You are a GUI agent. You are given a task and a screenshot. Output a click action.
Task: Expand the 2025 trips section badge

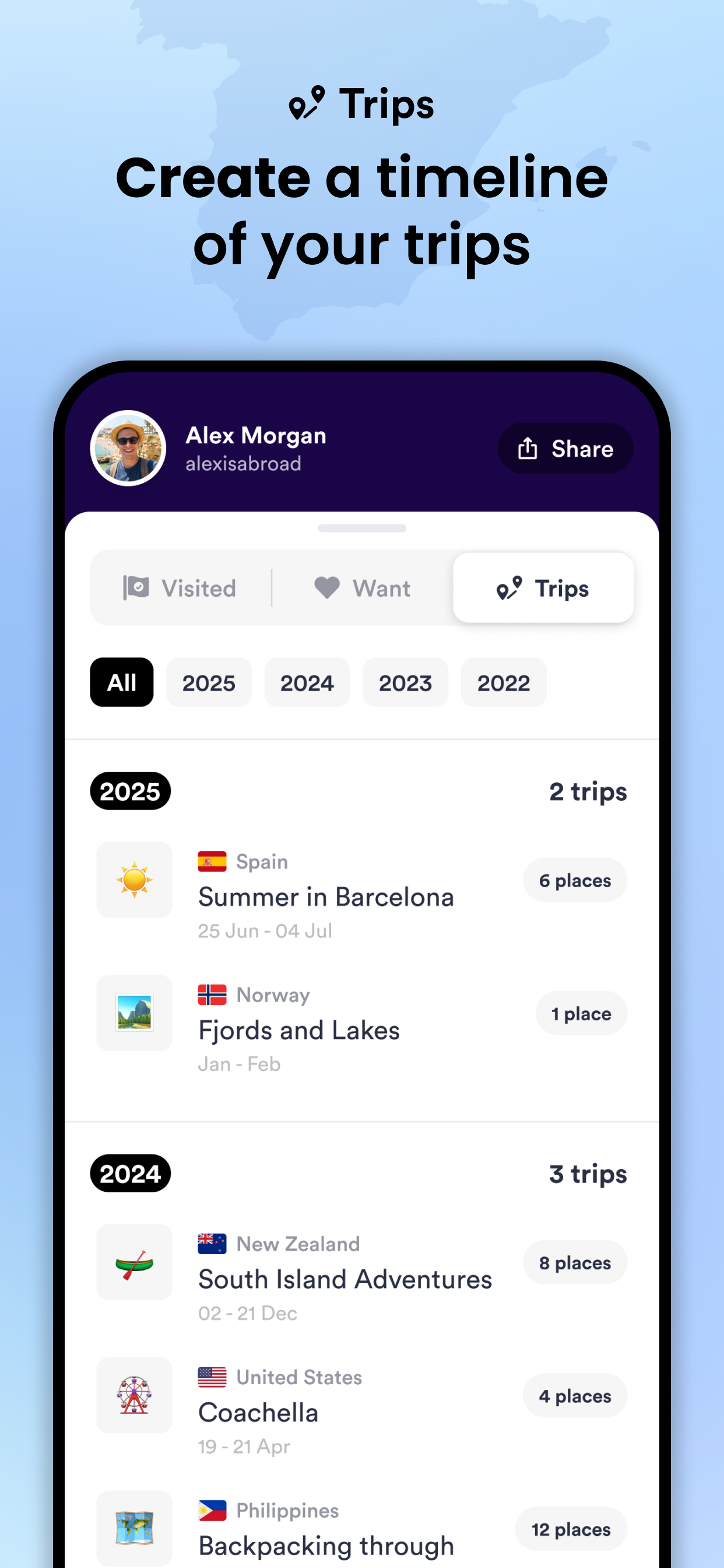pyautogui.click(x=130, y=790)
